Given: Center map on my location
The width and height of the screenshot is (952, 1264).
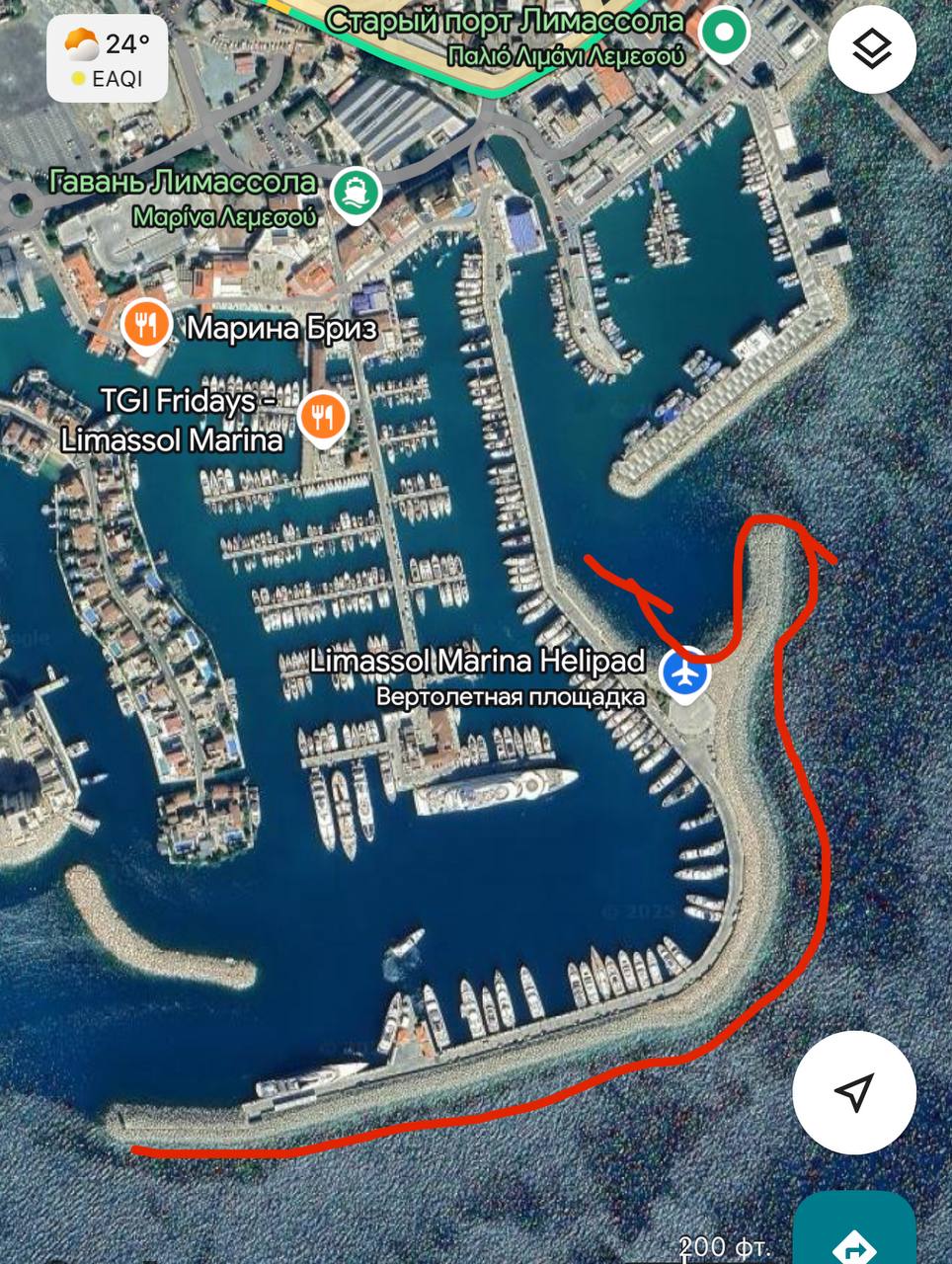Looking at the screenshot, I should 854,1091.
